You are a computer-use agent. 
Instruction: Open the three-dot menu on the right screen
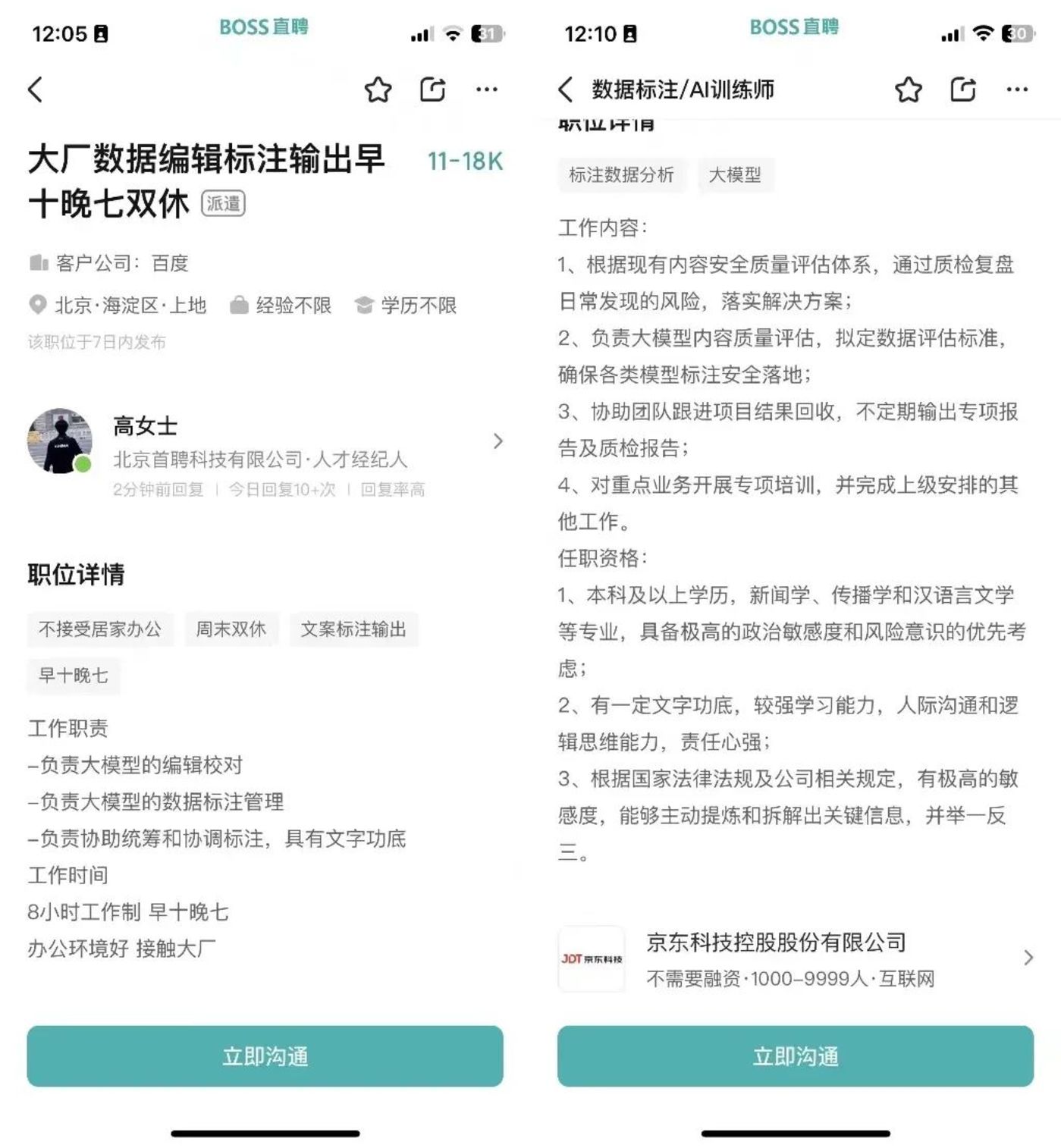[1016, 89]
